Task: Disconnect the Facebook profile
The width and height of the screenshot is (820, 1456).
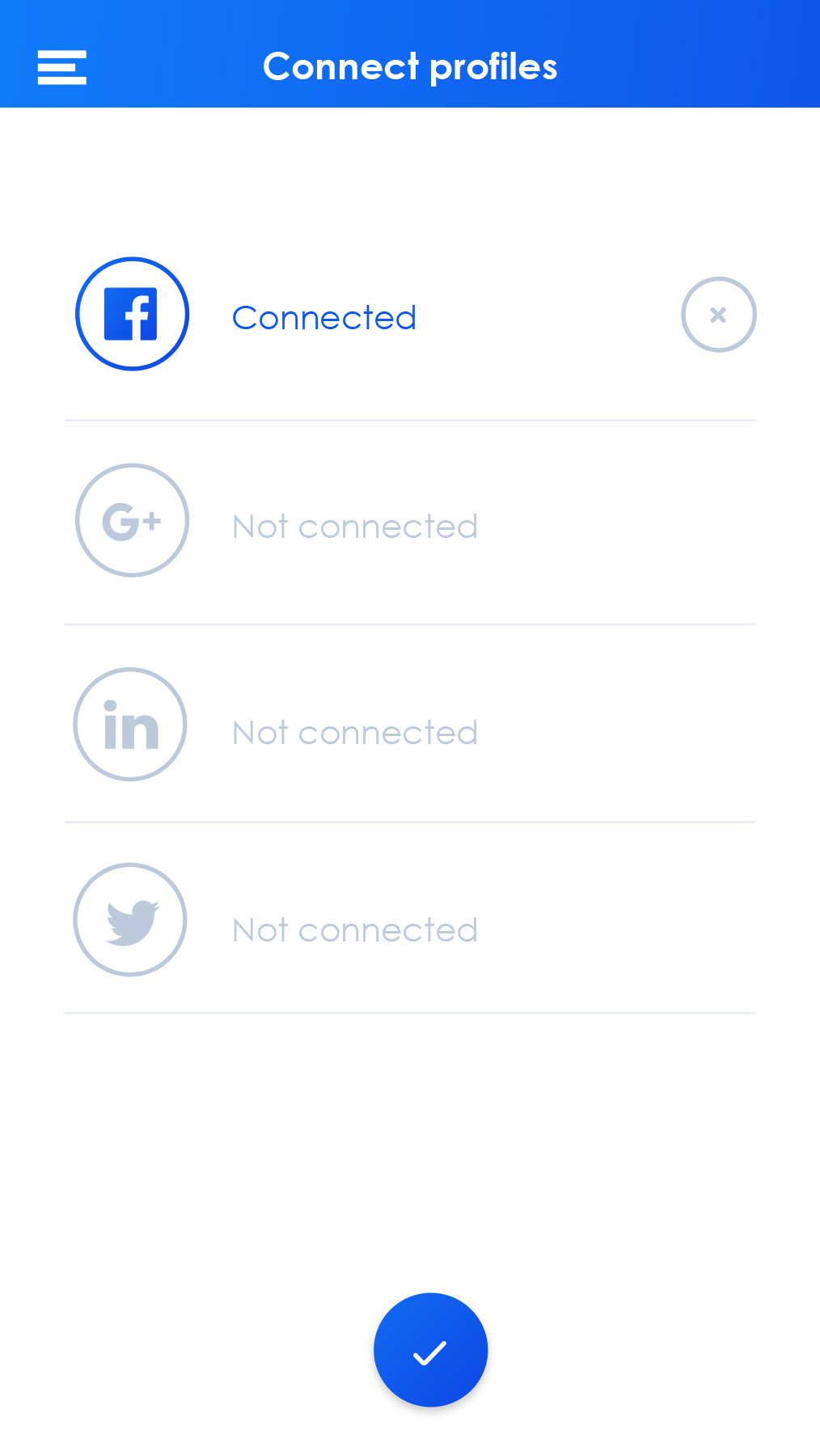Action: pyautogui.click(x=718, y=315)
